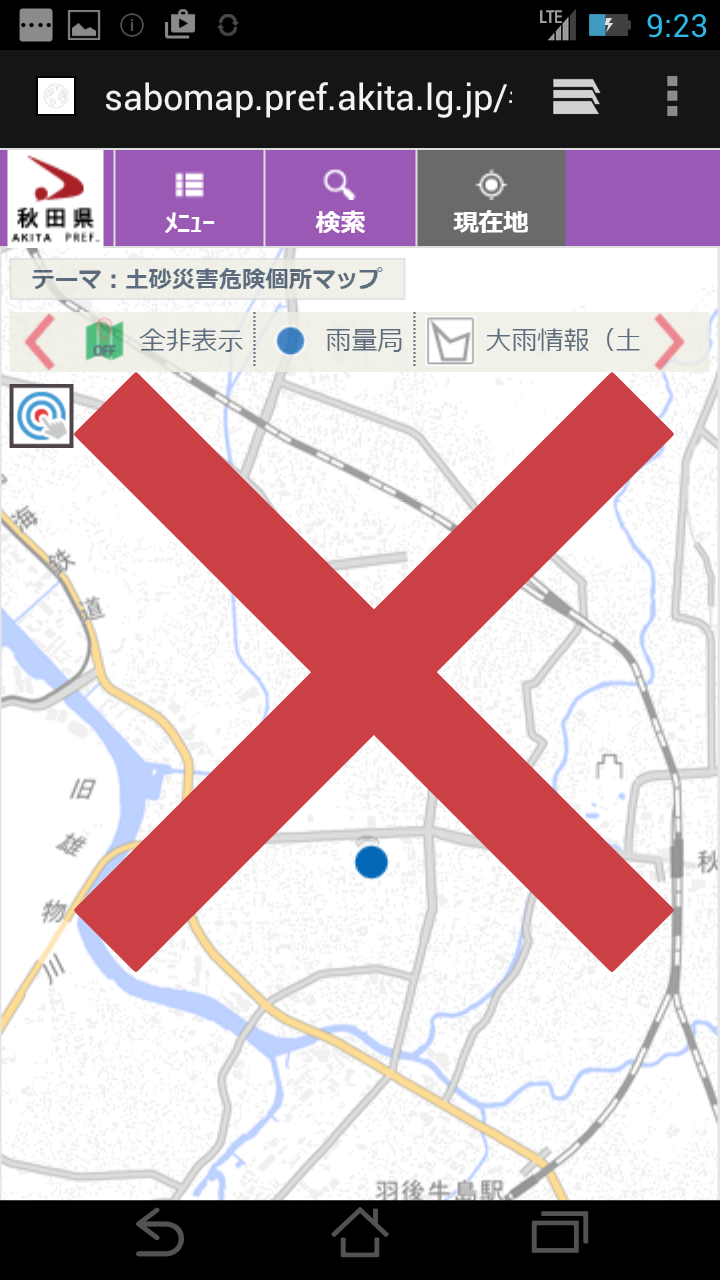Open the browser tabs switcher
Screen dimensions: 720x1280
[576, 97]
